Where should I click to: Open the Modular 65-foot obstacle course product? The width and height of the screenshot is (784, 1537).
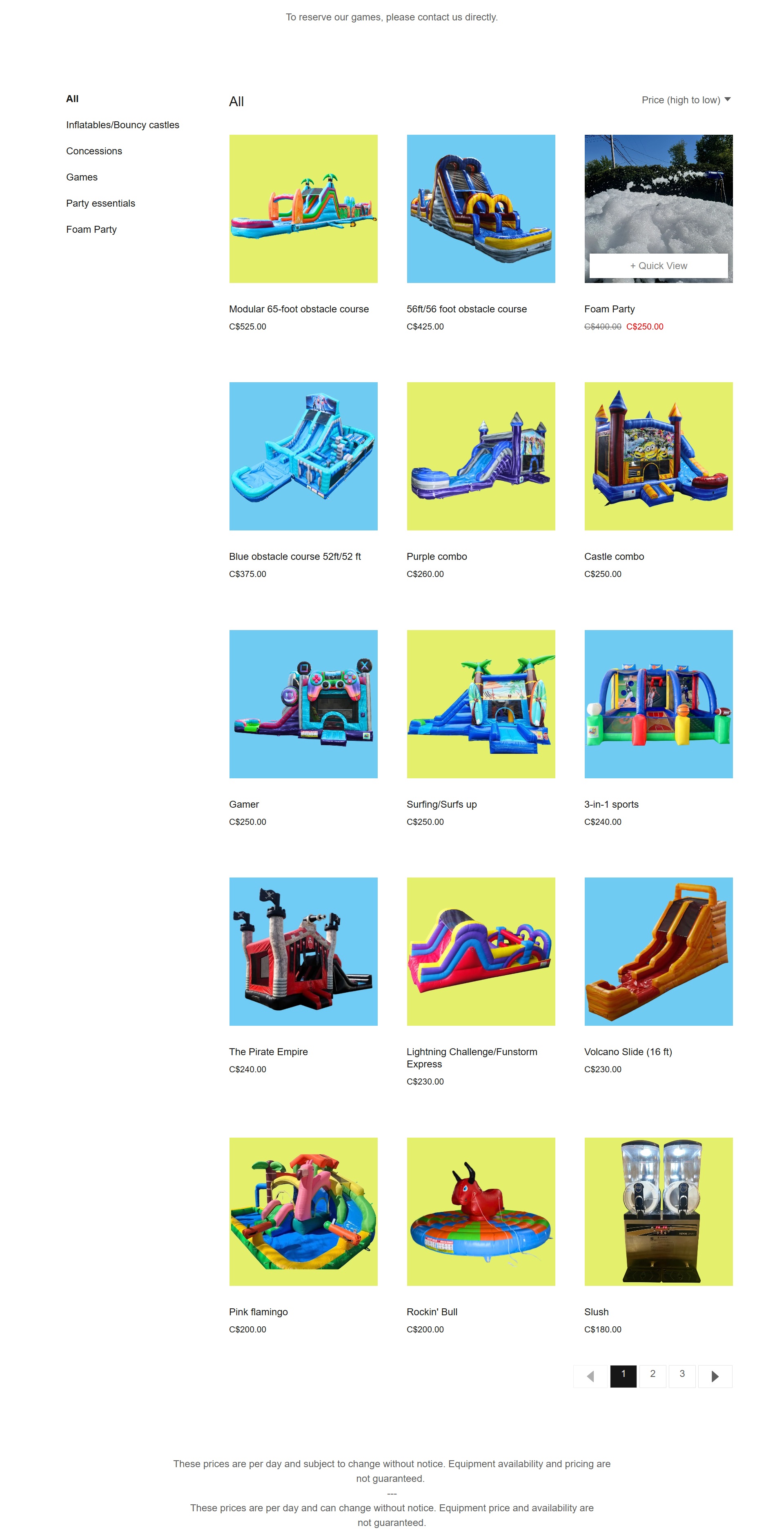[303, 209]
